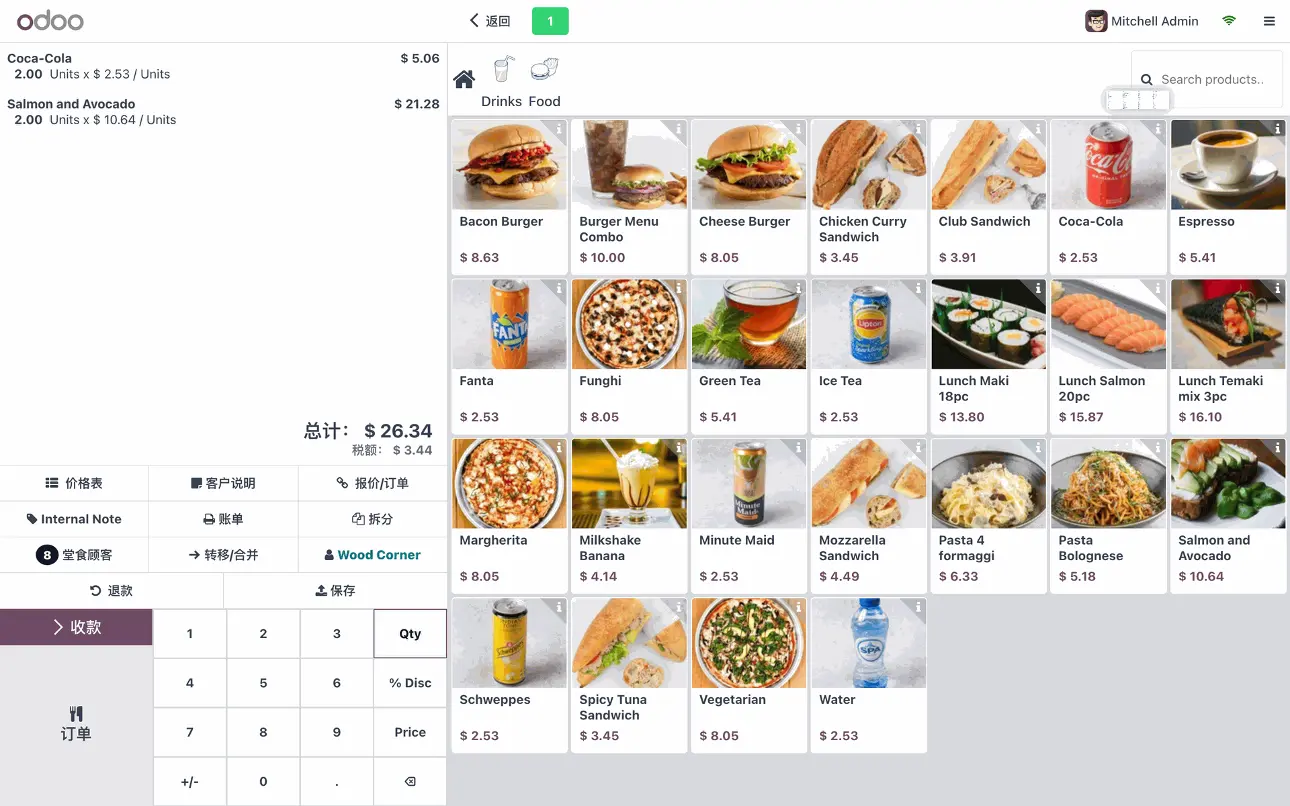Add an Internal Note
The image size is (1290, 806).
click(x=74, y=519)
